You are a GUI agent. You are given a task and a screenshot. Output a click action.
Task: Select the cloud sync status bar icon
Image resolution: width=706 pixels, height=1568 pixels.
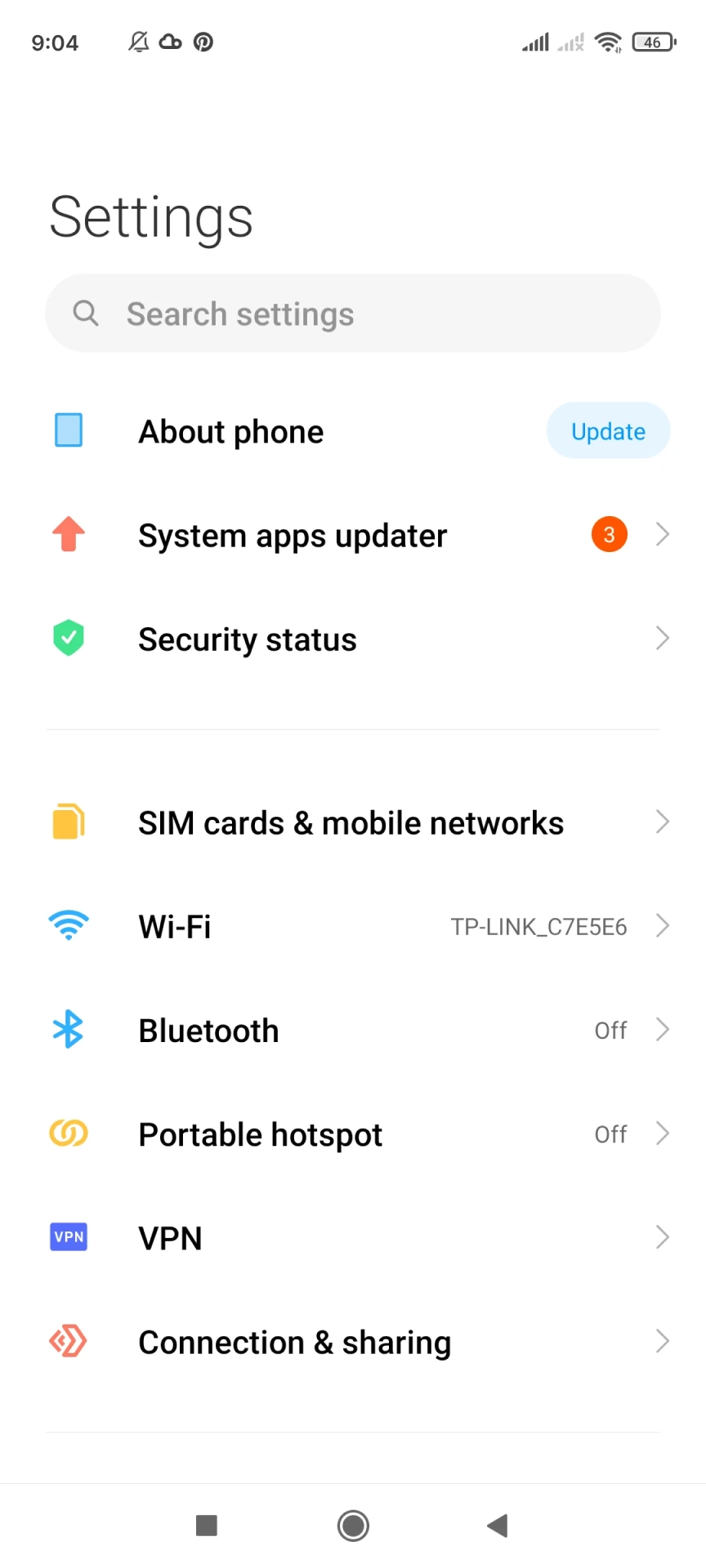tap(170, 42)
